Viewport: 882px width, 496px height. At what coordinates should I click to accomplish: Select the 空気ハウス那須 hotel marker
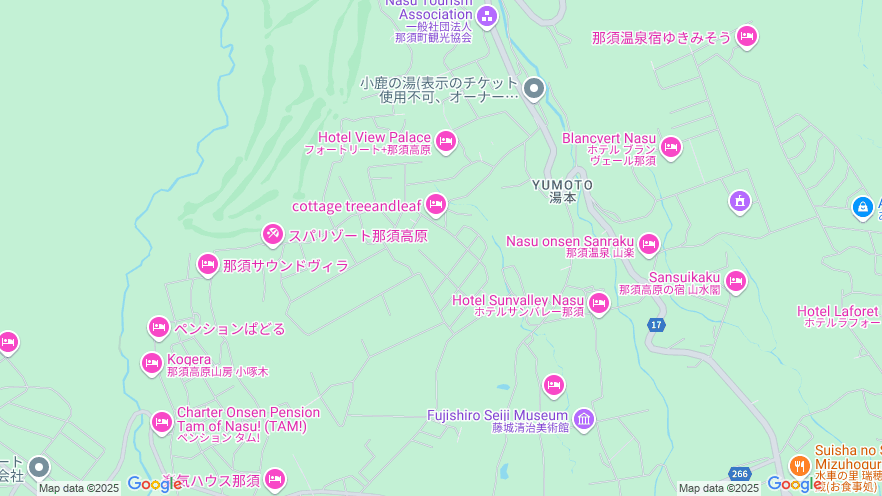click(275, 479)
